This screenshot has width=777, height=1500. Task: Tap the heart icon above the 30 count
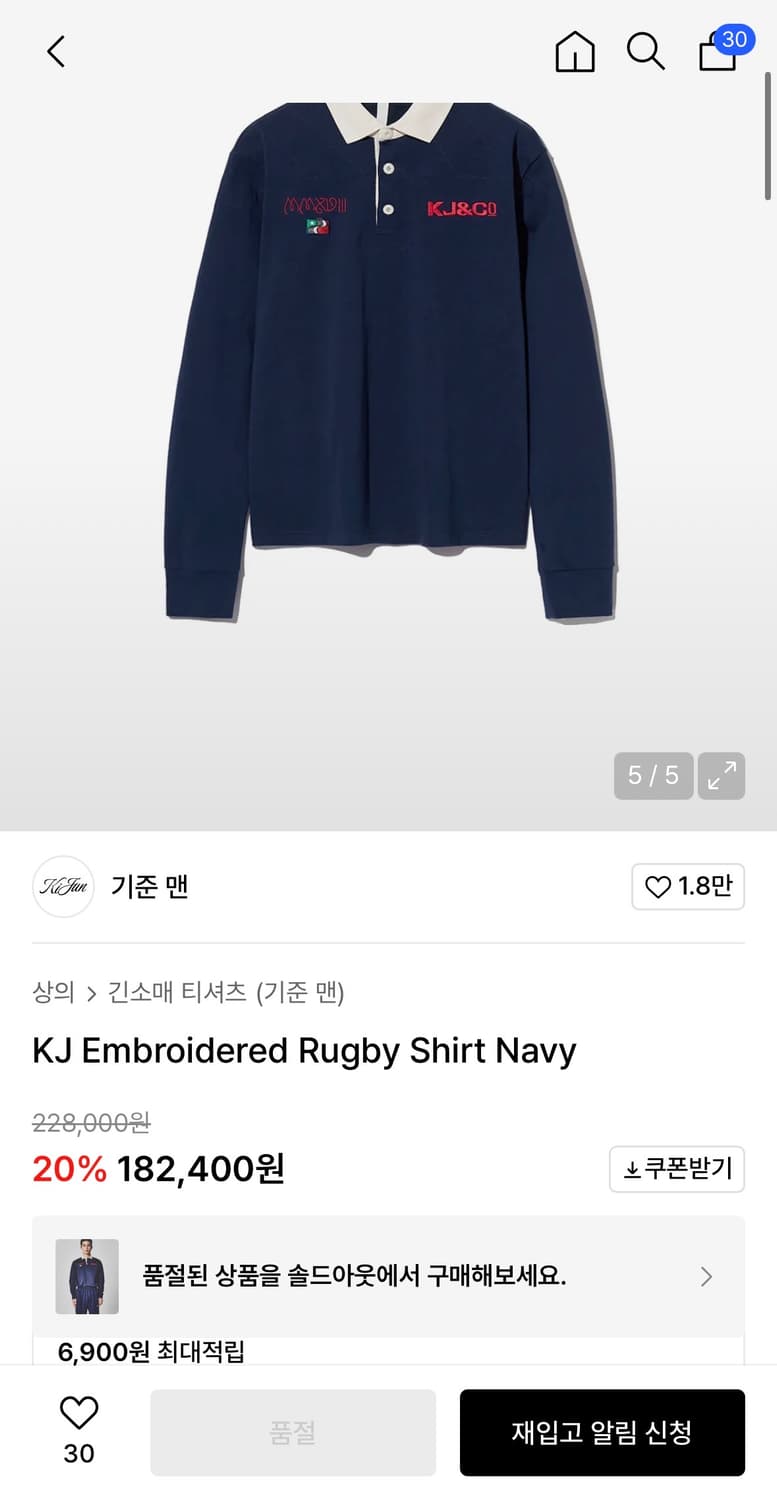pos(78,1415)
